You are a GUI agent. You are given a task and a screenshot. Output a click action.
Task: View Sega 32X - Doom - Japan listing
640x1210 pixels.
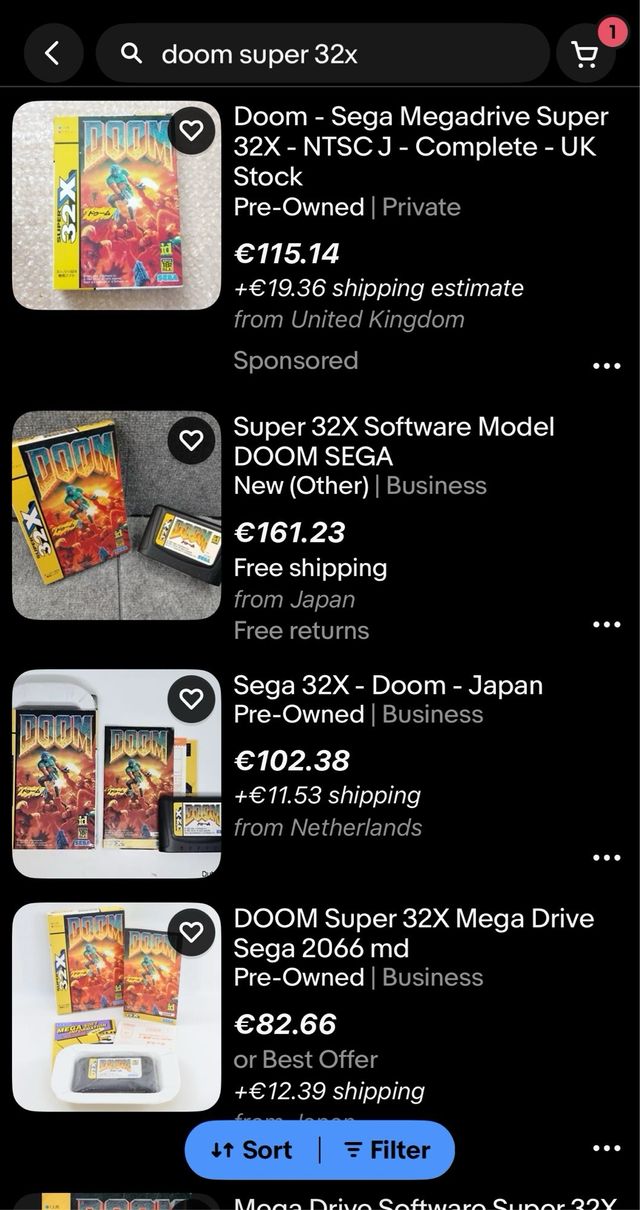tap(388, 686)
